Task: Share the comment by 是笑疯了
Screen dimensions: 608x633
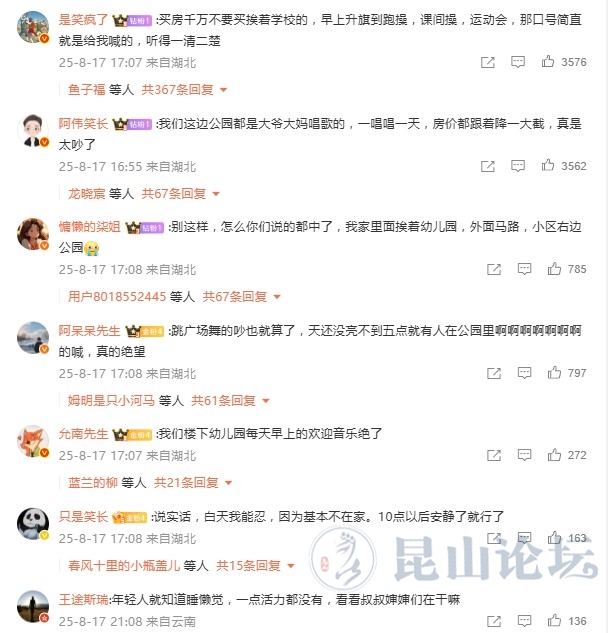Action: click(x=487, y=62)
